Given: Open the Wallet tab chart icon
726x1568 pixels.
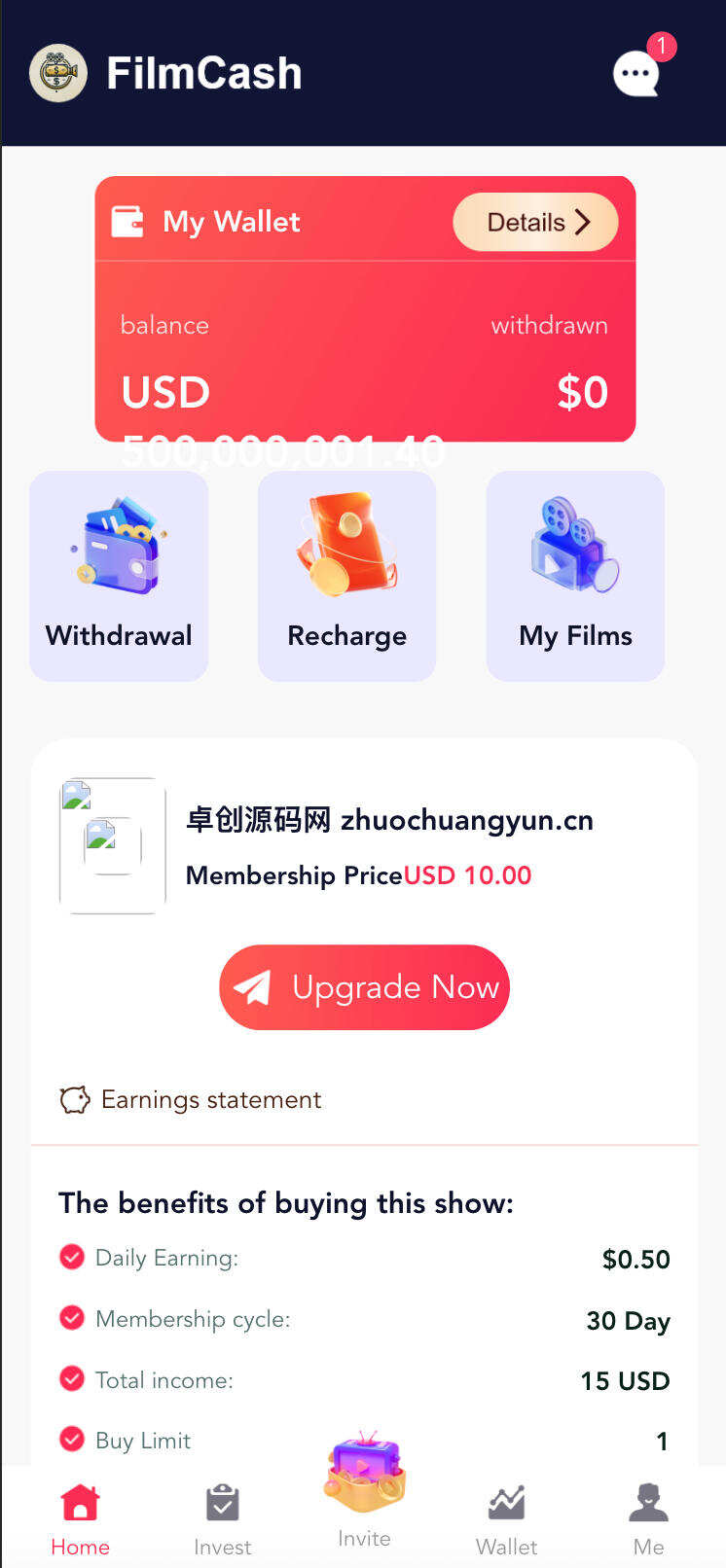Looking at the screenshot, I should (x=506, y=1502).
